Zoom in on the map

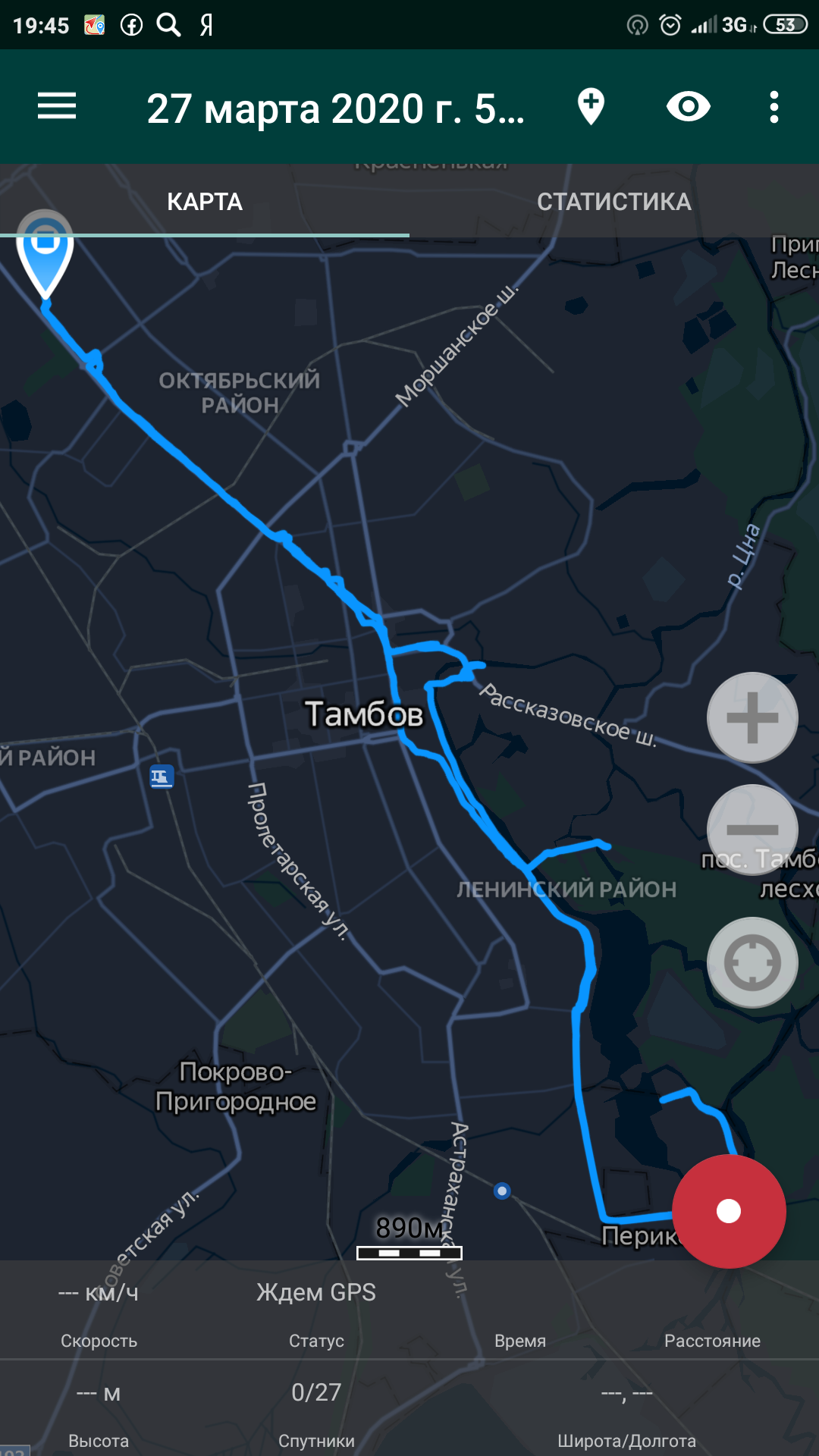pyautogui.click(x=752, y=717)
